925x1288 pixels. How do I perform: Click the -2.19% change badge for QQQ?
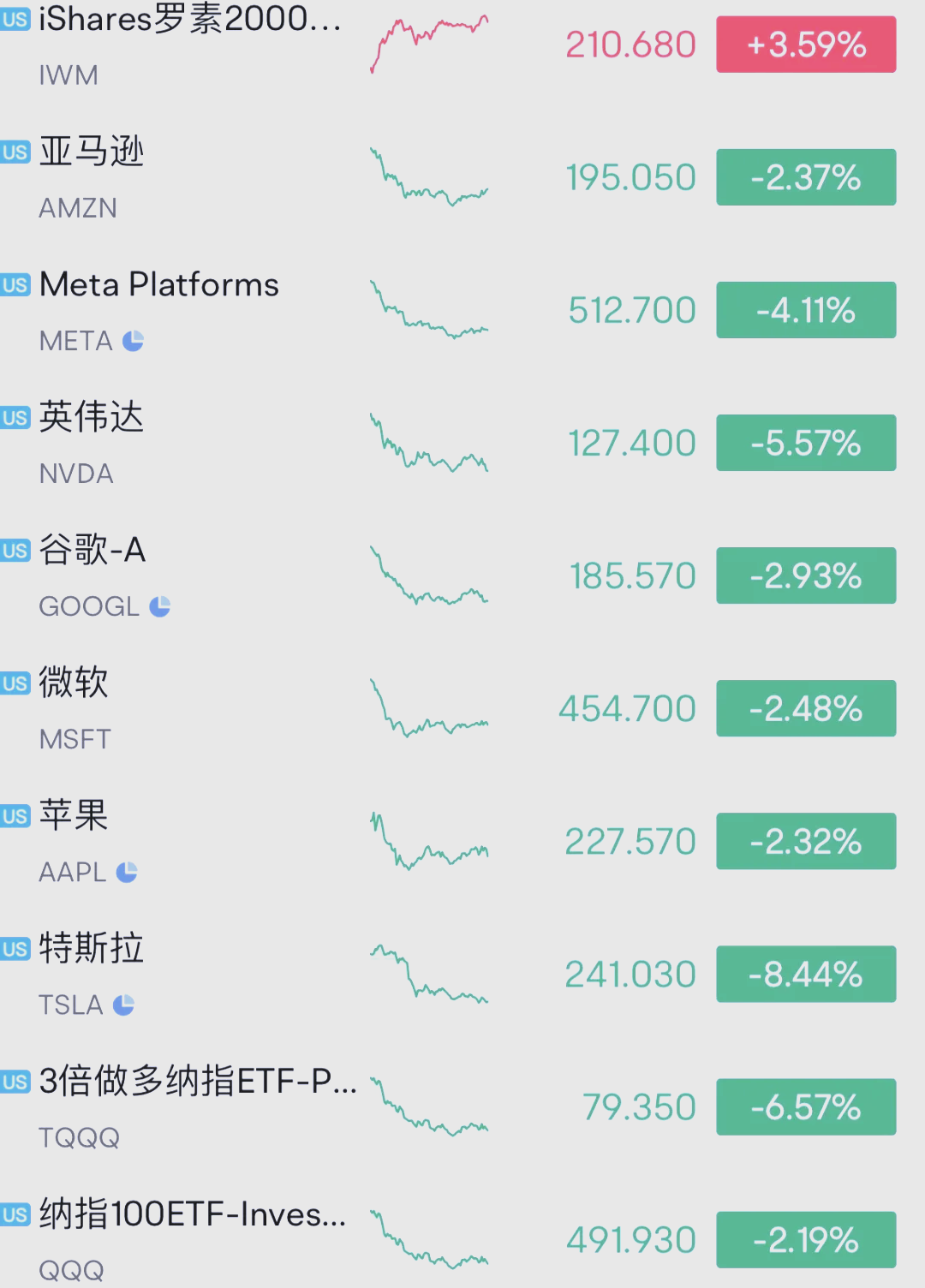(x=805, y=1239)
